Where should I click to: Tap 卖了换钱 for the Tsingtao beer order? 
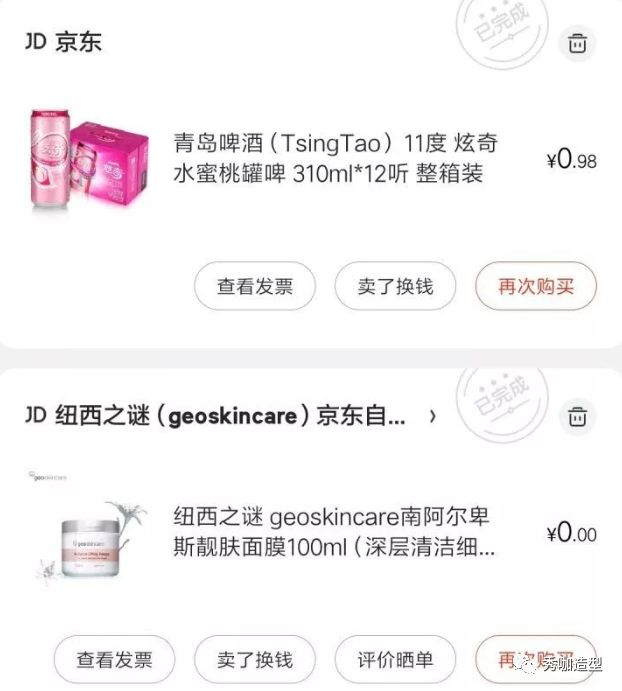395,286
